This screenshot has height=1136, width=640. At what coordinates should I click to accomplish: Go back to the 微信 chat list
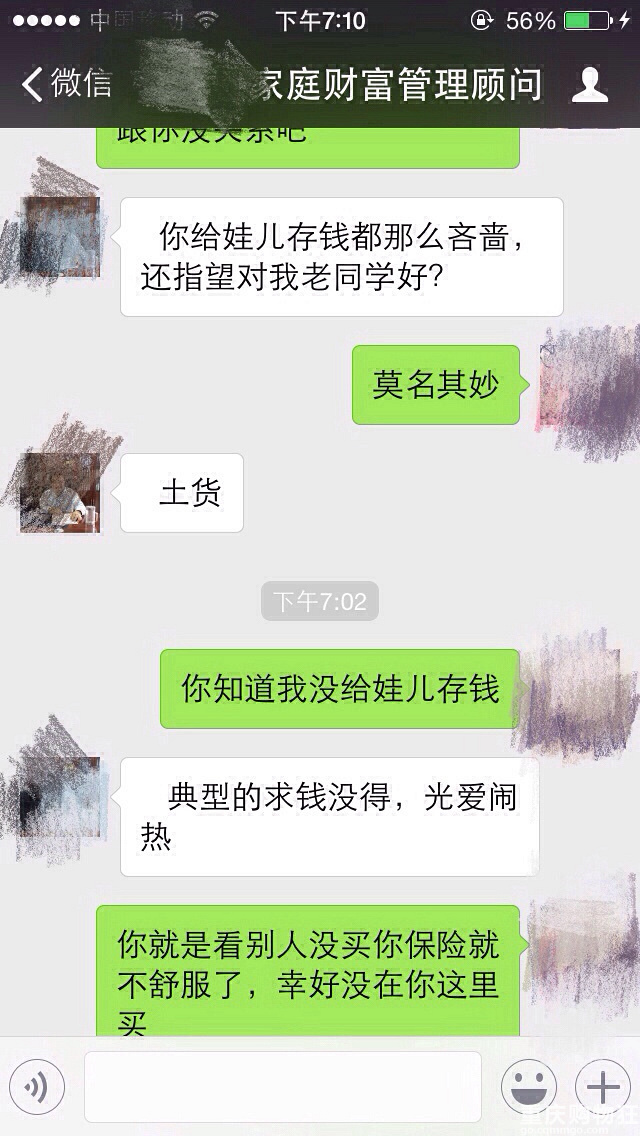[66, 85]
